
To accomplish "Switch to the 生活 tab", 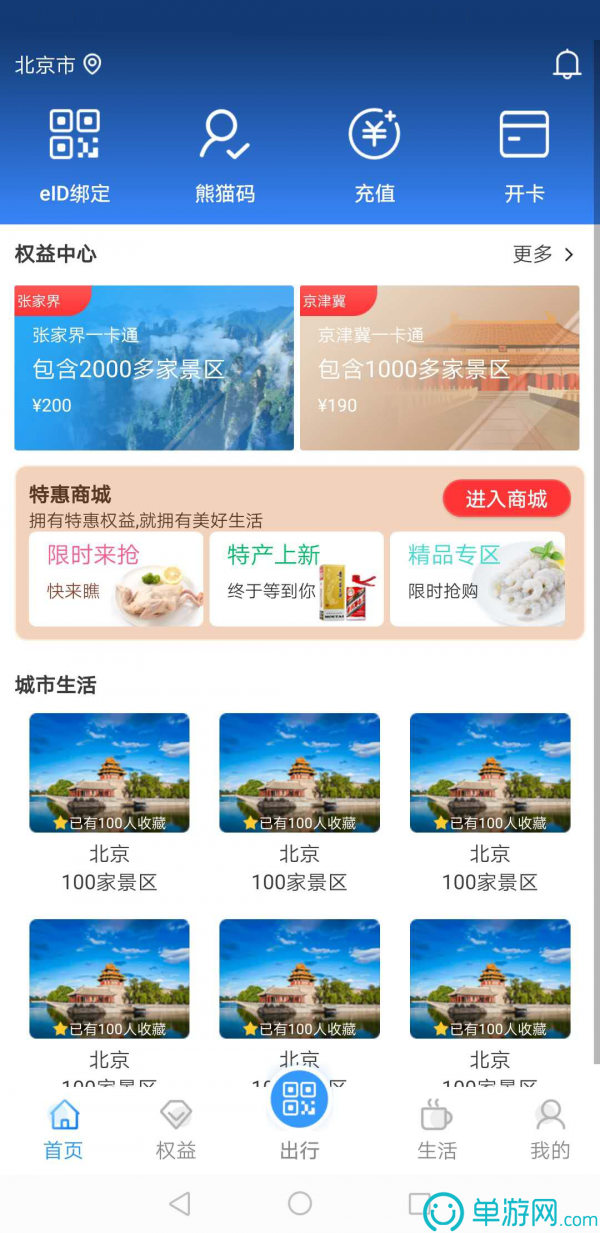I will click(x=436, y=1130).
